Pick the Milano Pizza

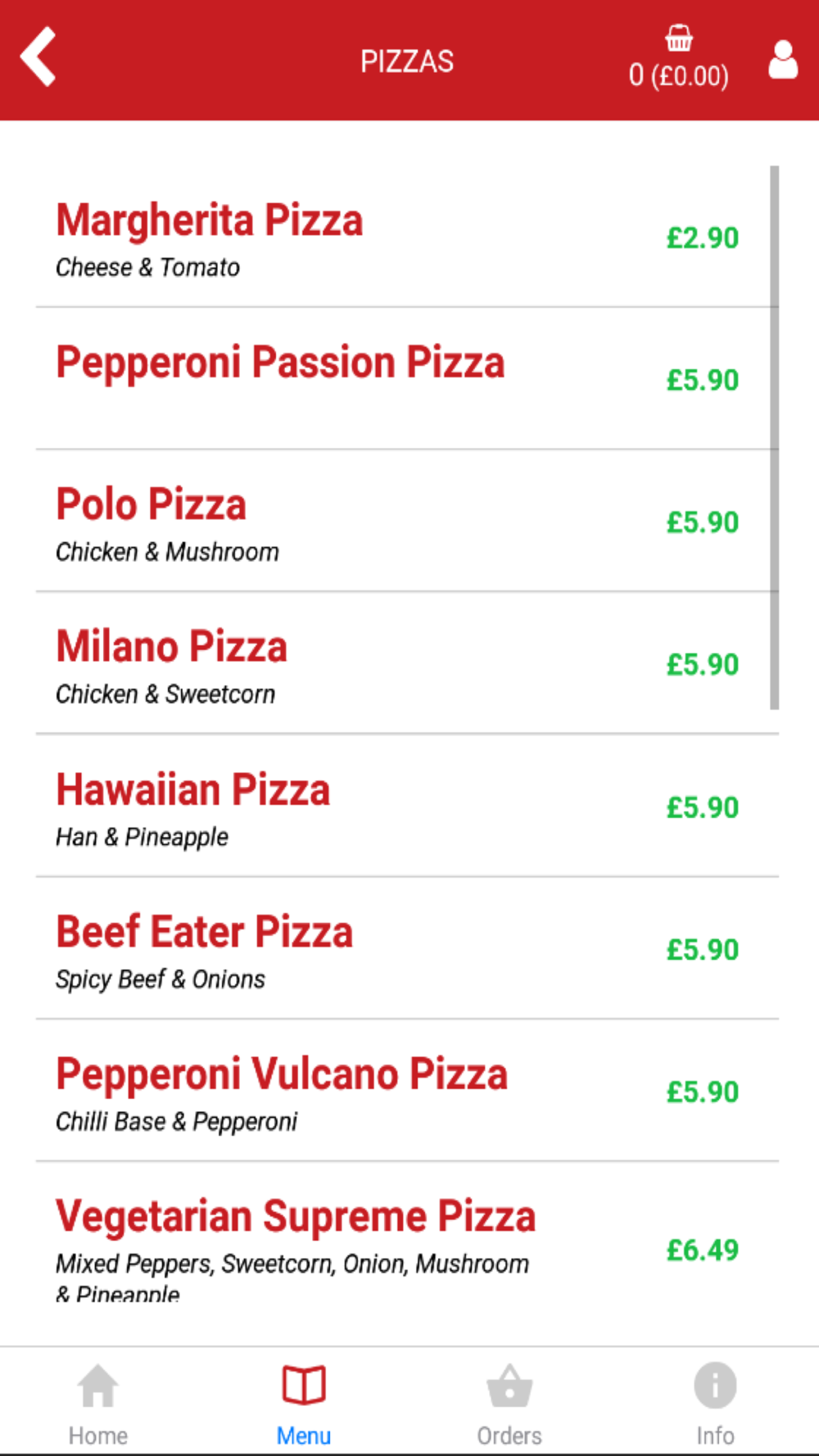pyautogui.click(x=407, y=663)
